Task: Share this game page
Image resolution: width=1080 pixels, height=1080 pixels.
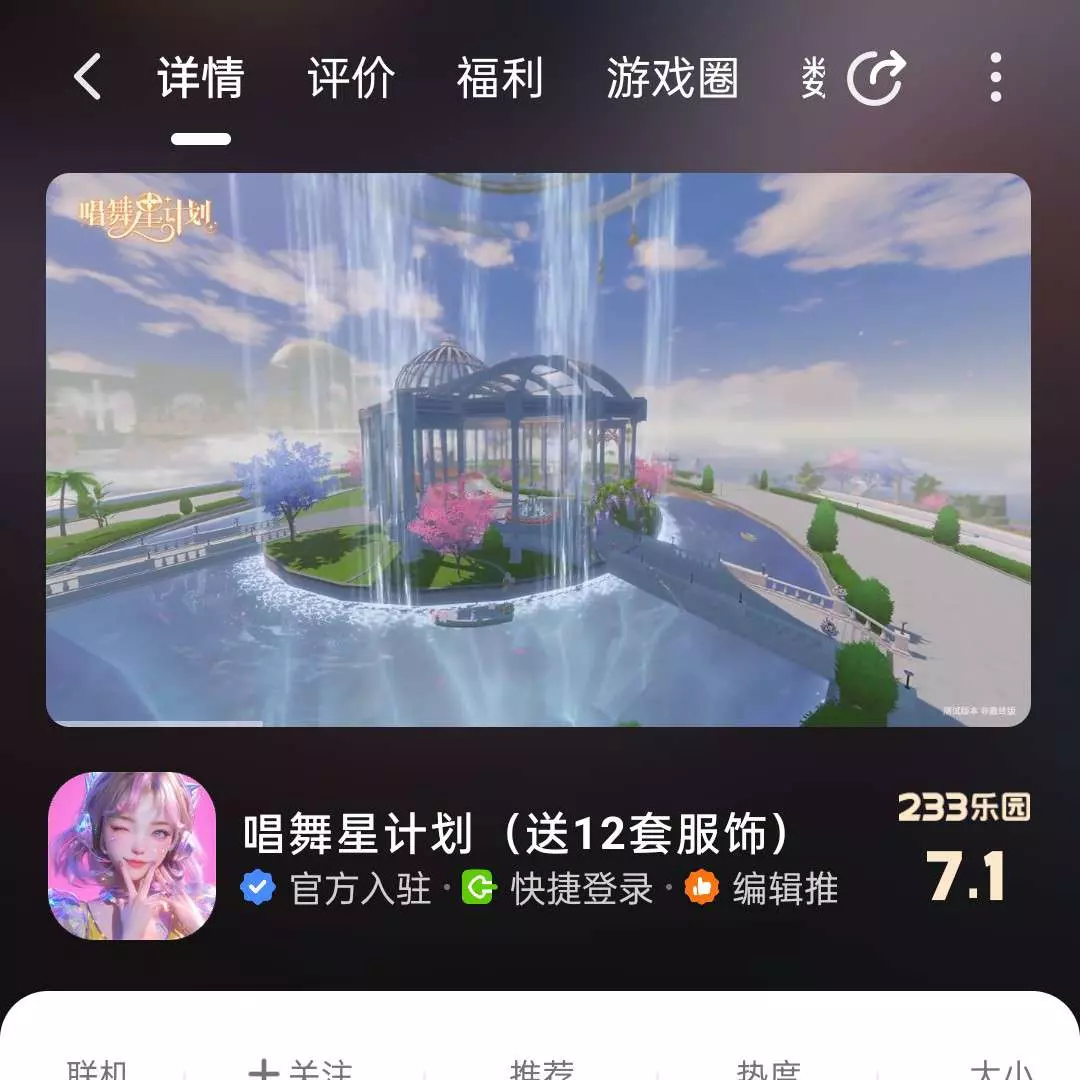Action: (x=877, y=77)
